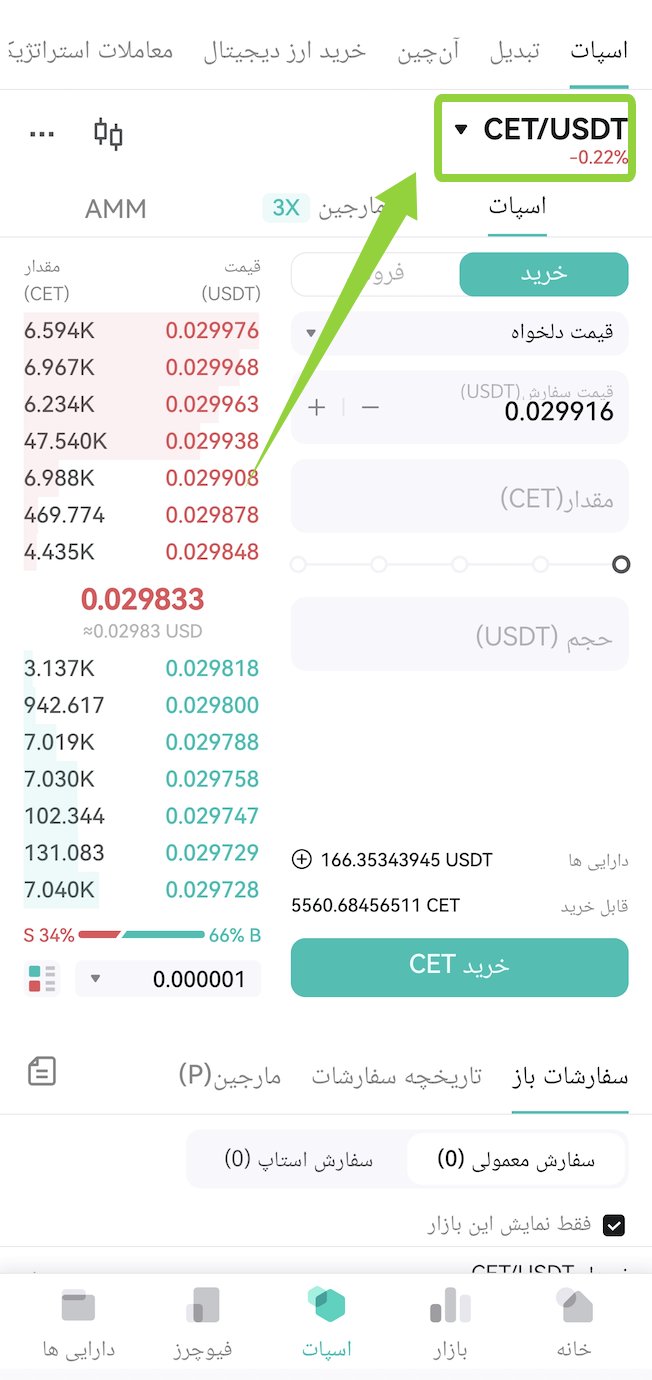The height and width of the screenshot is (1380, 652).
Task: Expand the 0.000001 depth precision dropdown
Action: (168, 979)
